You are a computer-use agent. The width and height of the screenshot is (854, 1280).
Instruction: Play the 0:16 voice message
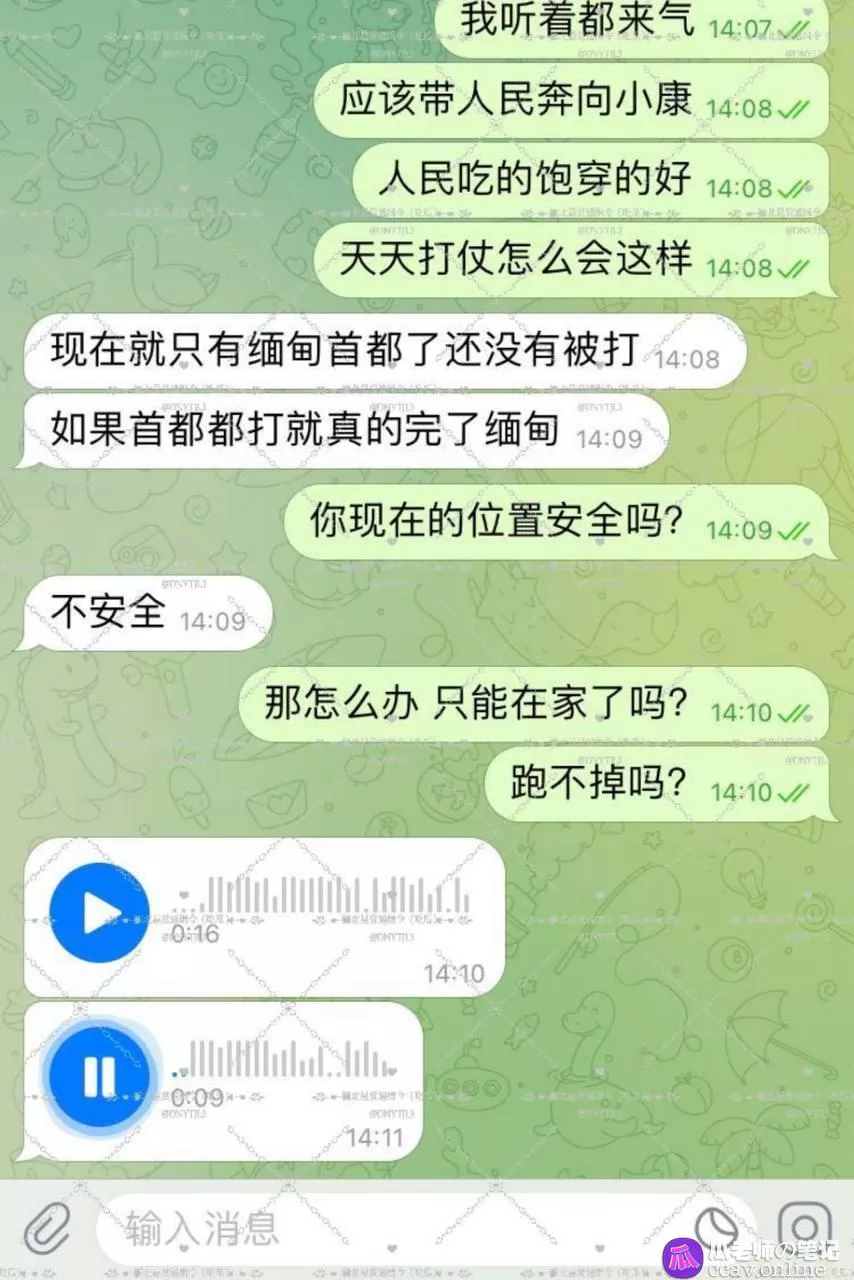pyautogui.click(x=100, y=912)
